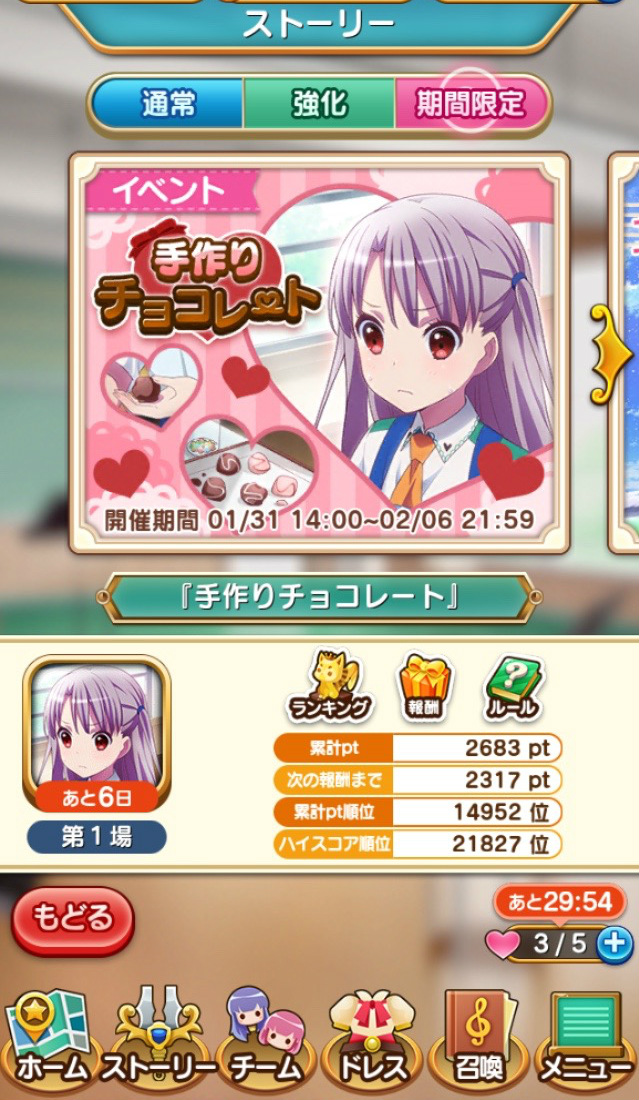The image size is (639, 1100).
Task: Open the メニュー menu
Action: click(x=587, y=1045)
